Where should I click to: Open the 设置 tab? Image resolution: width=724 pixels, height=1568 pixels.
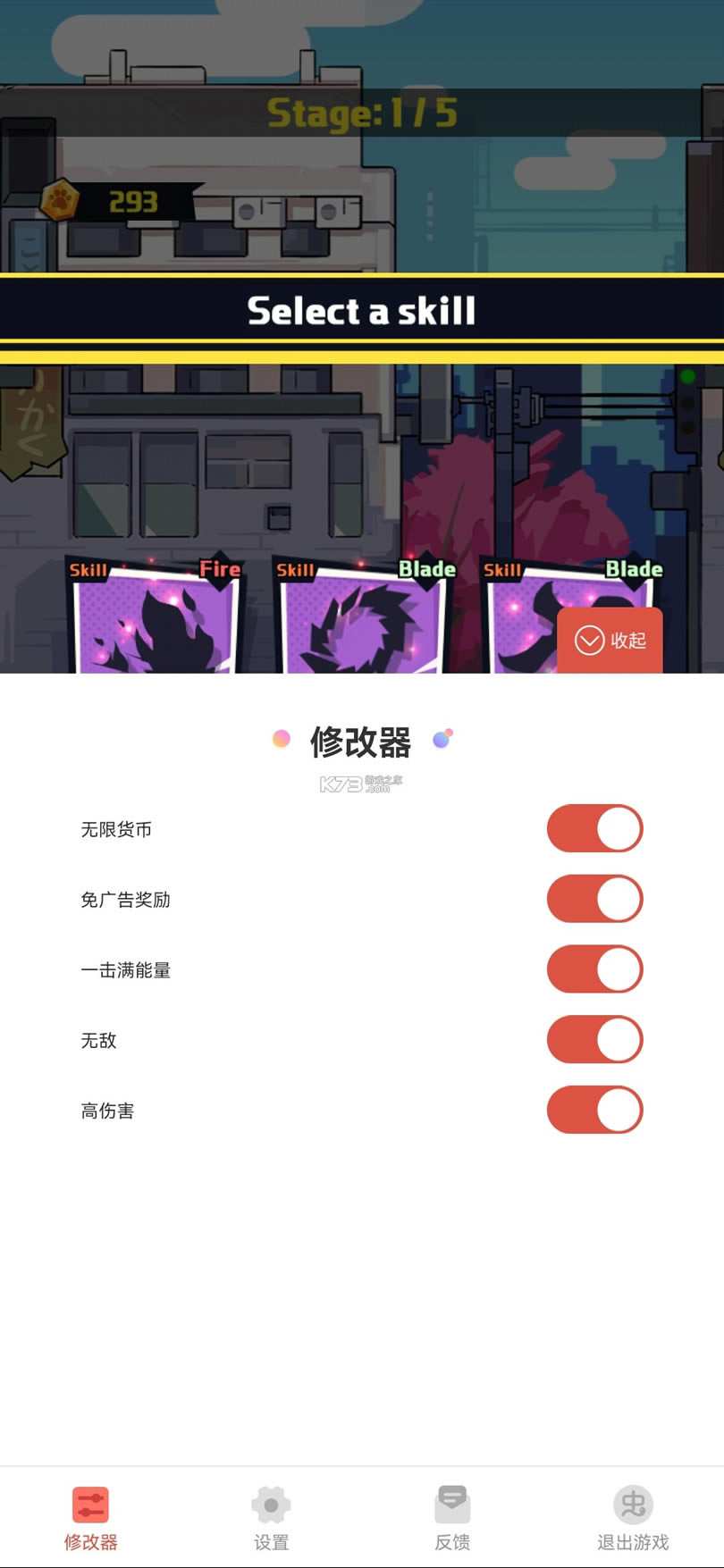tap(271, 1518)
